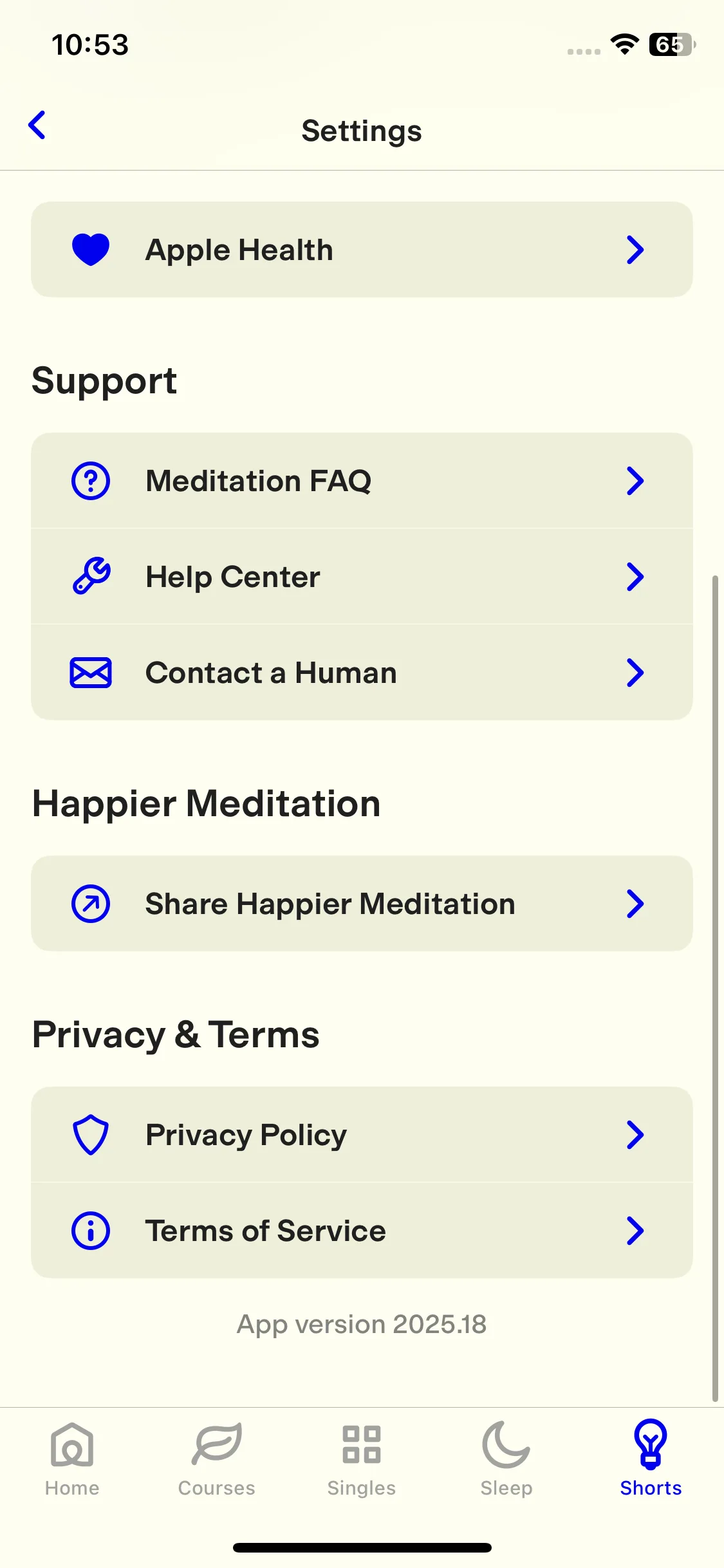This screenshot has height=1568, width=724.
Task: Open the Meditation FAQ
Action: click(362, 481)
